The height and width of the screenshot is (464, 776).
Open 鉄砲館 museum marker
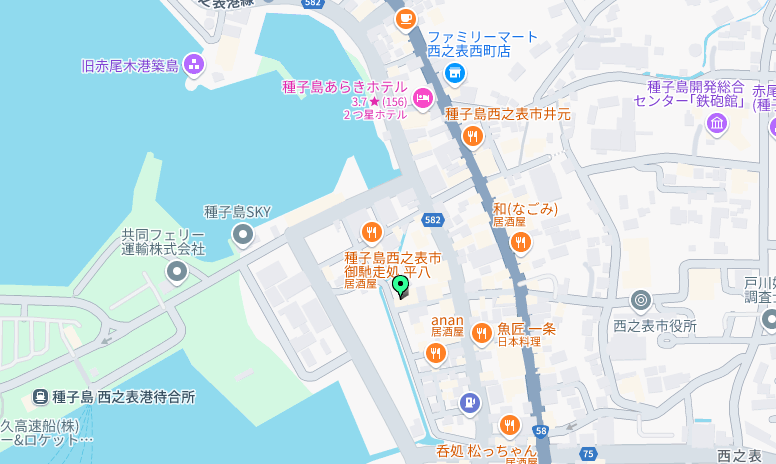click(x=716, y=124)
